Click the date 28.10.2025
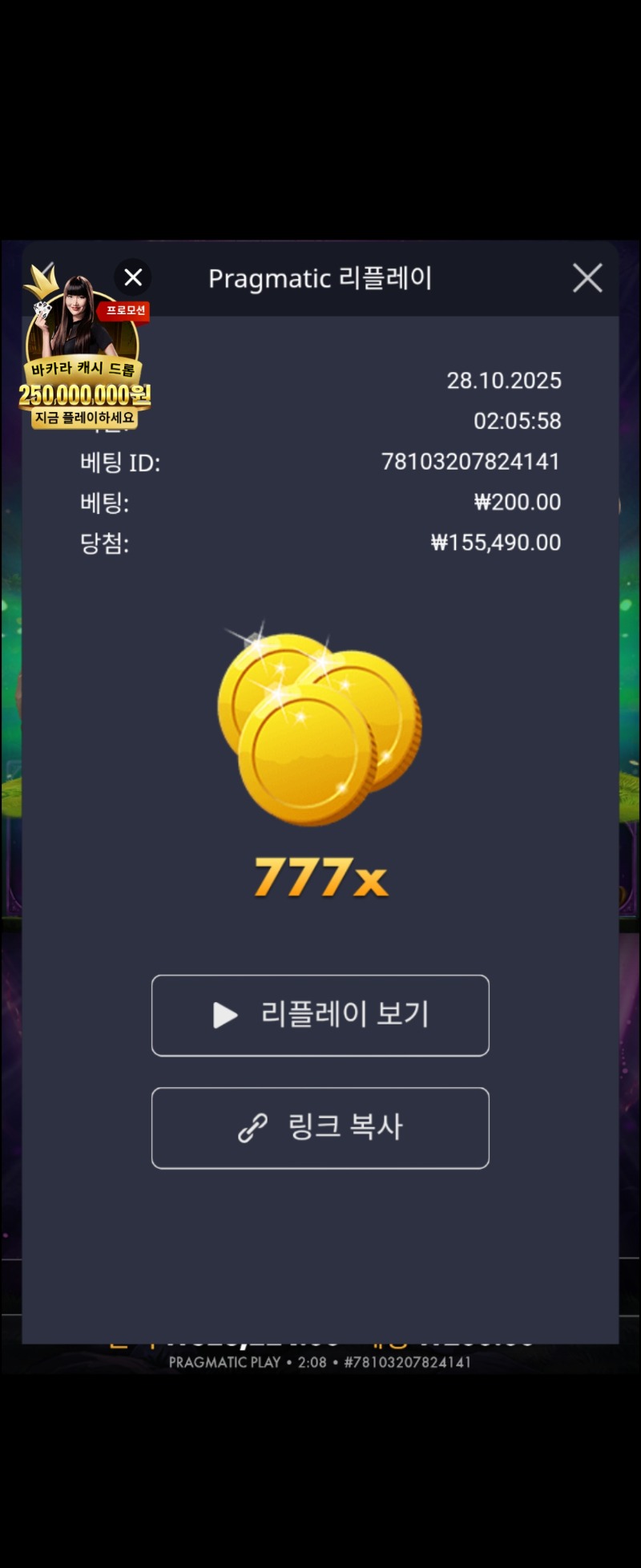The image size is (641, 1568). (x=505, y=381)
